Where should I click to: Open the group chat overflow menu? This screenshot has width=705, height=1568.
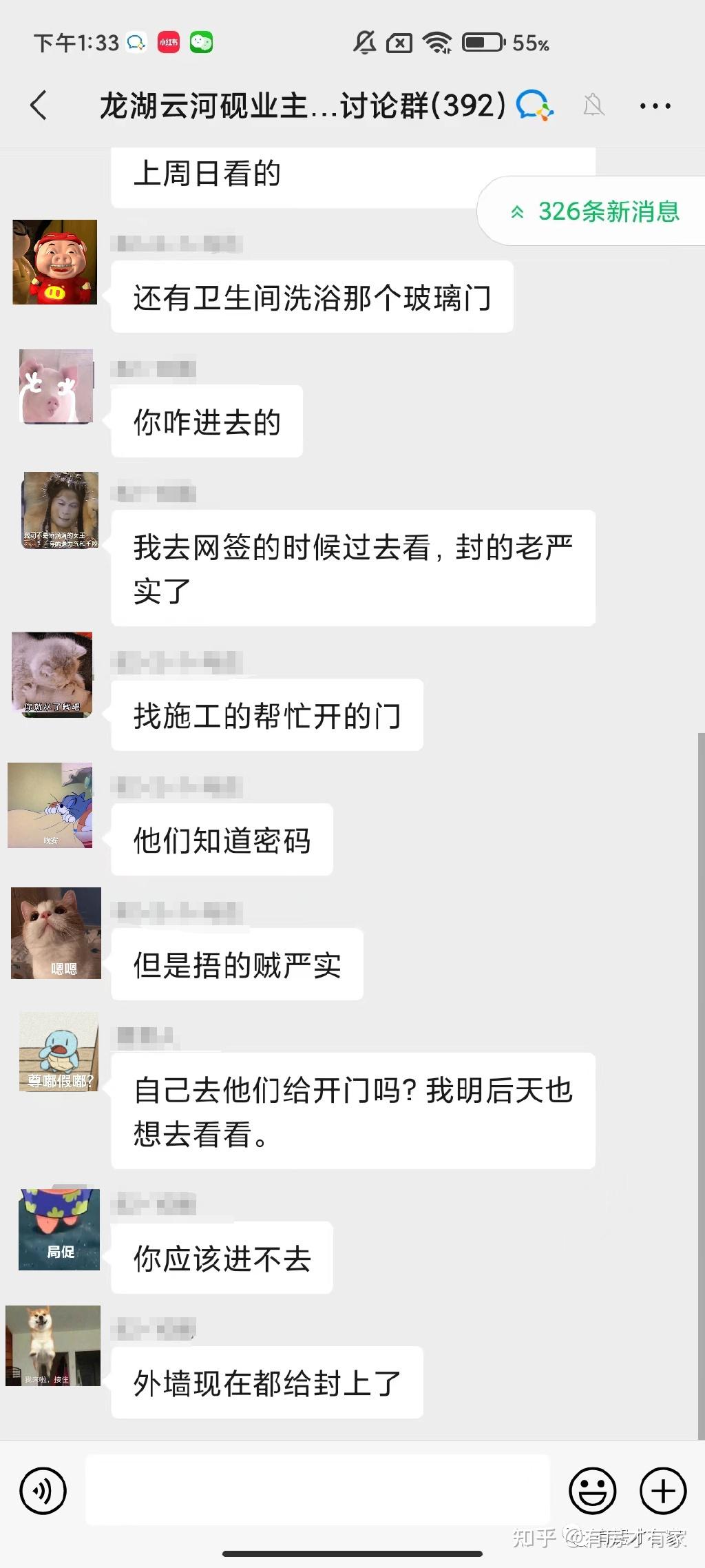655,106
